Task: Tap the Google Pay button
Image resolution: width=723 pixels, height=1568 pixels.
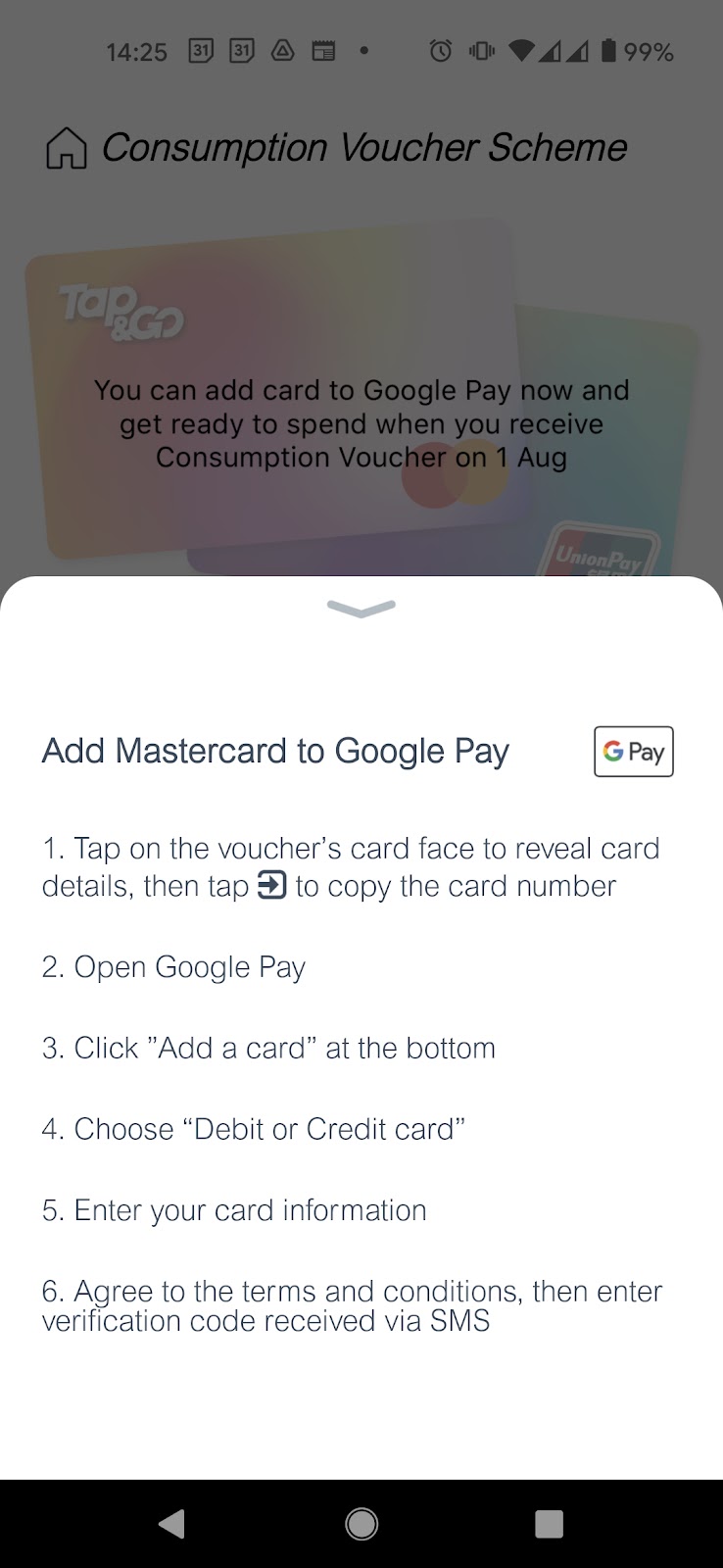Action: 633,752
